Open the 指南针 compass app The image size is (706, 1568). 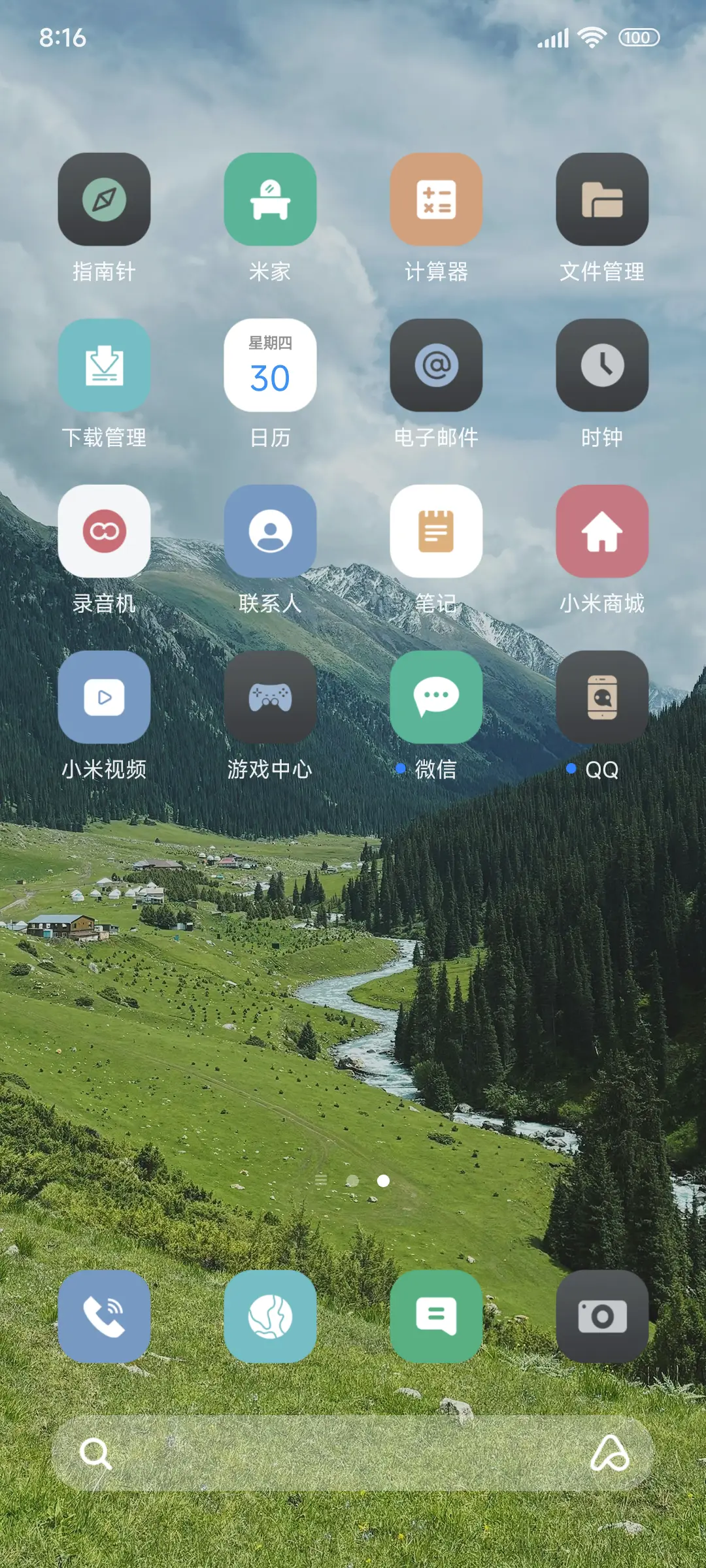coord(105,199)
